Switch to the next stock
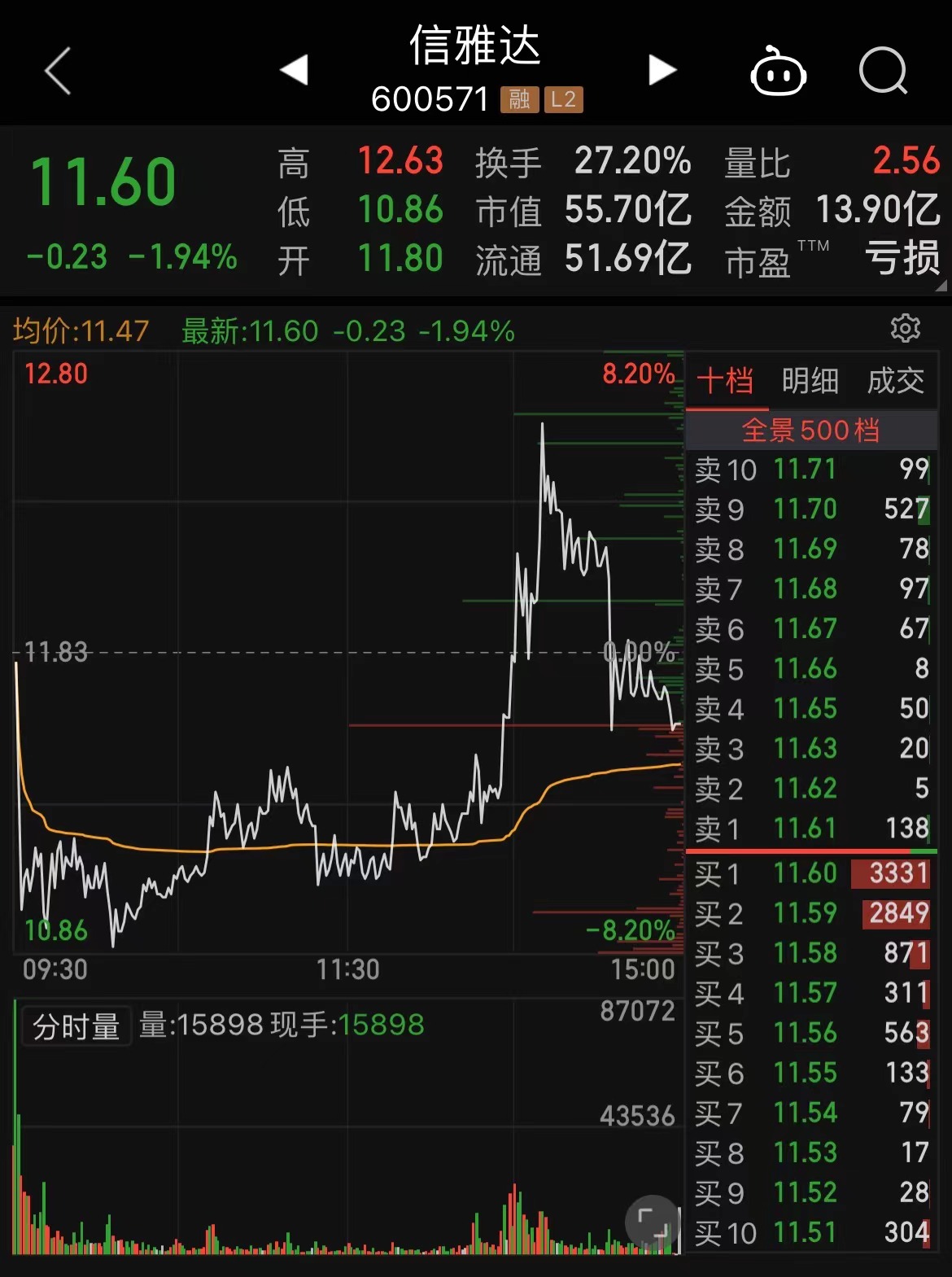This screenshot has width=952, height=1277. (x=662, y=70)
